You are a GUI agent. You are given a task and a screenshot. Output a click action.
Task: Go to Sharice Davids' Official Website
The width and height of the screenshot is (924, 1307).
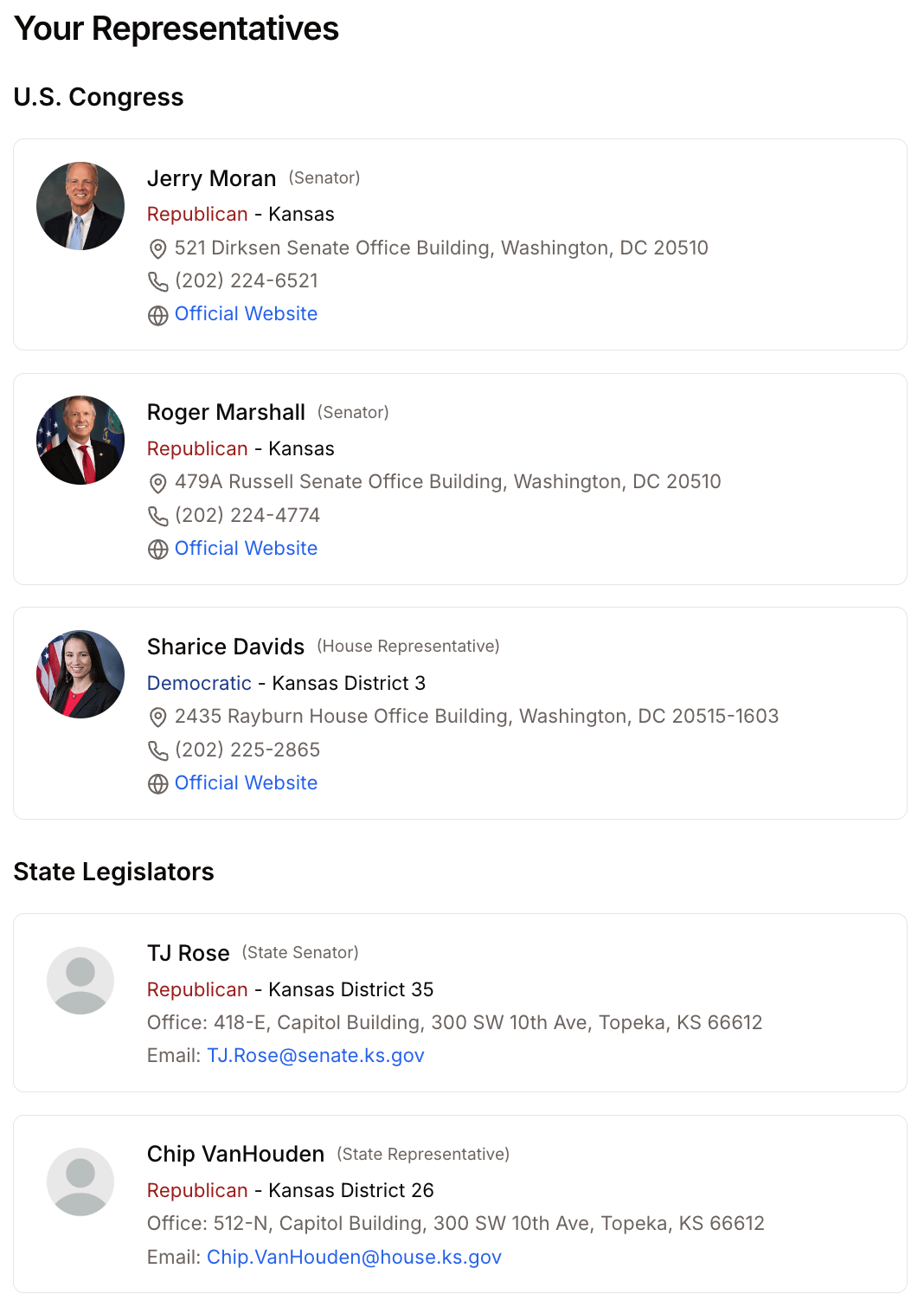[x=246, y=783]
